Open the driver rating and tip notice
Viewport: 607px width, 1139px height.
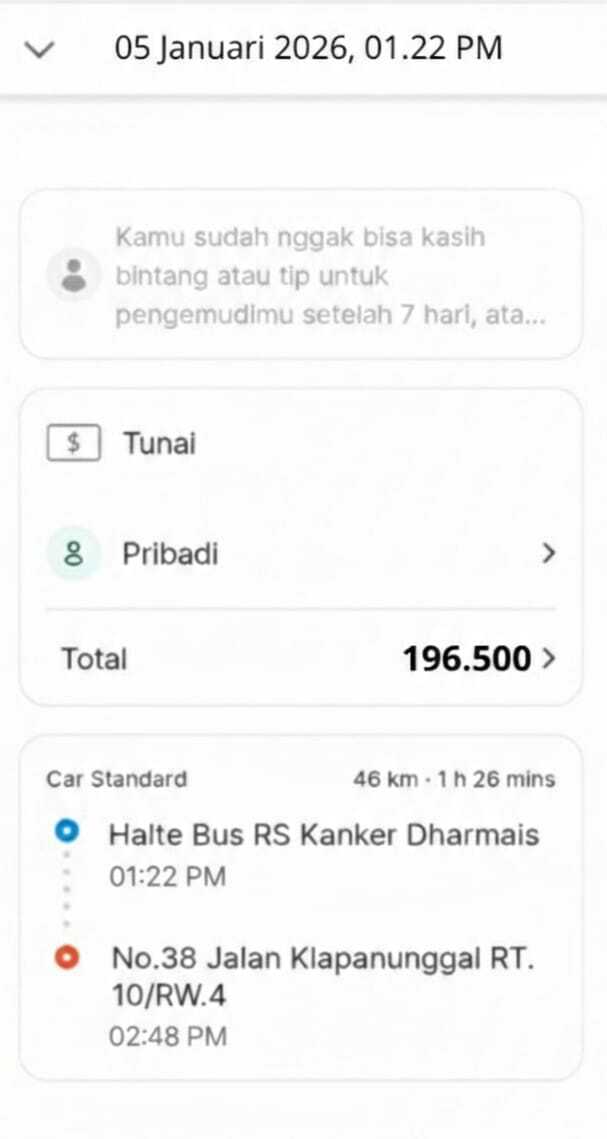(x=300, y=276)
